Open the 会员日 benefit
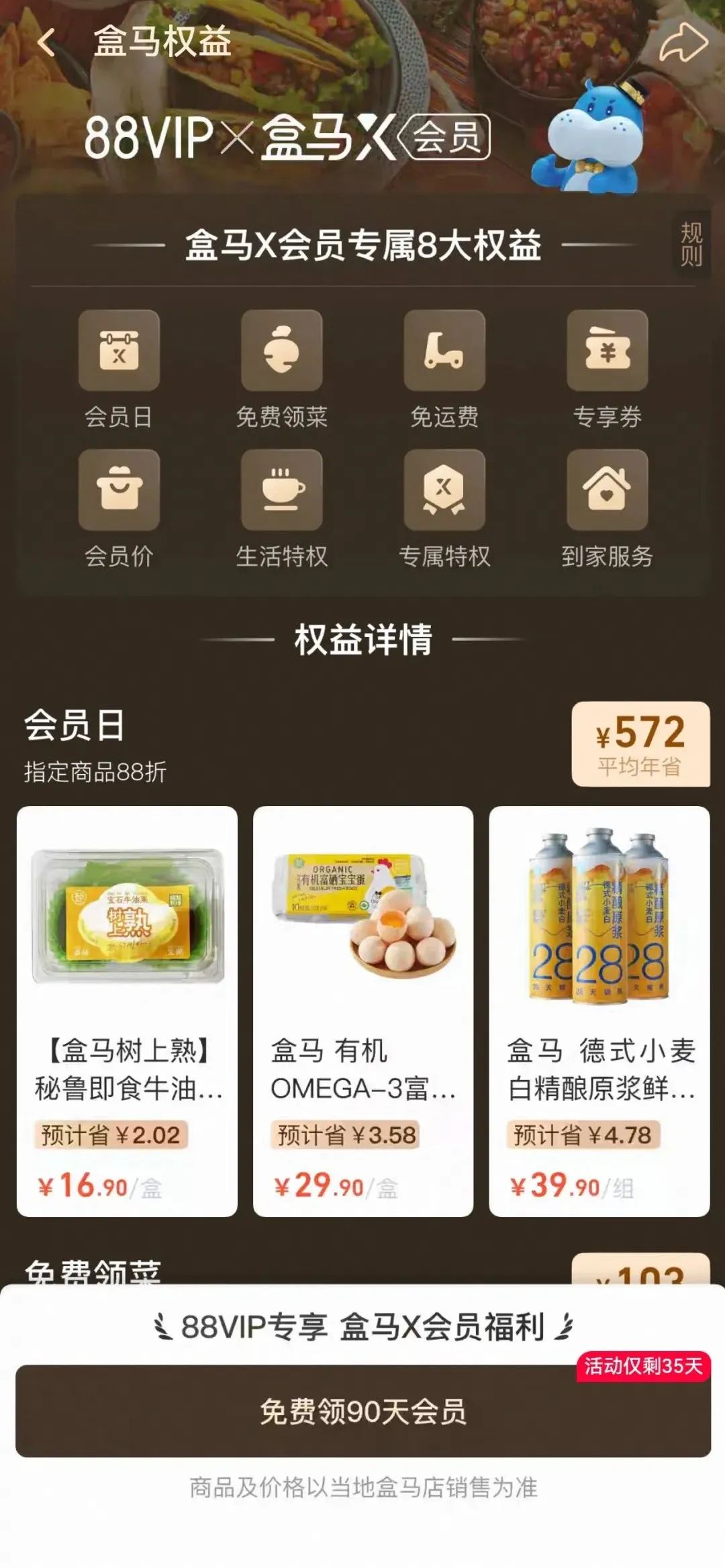Screen dimensions: 725x1568 pos(119,369)
